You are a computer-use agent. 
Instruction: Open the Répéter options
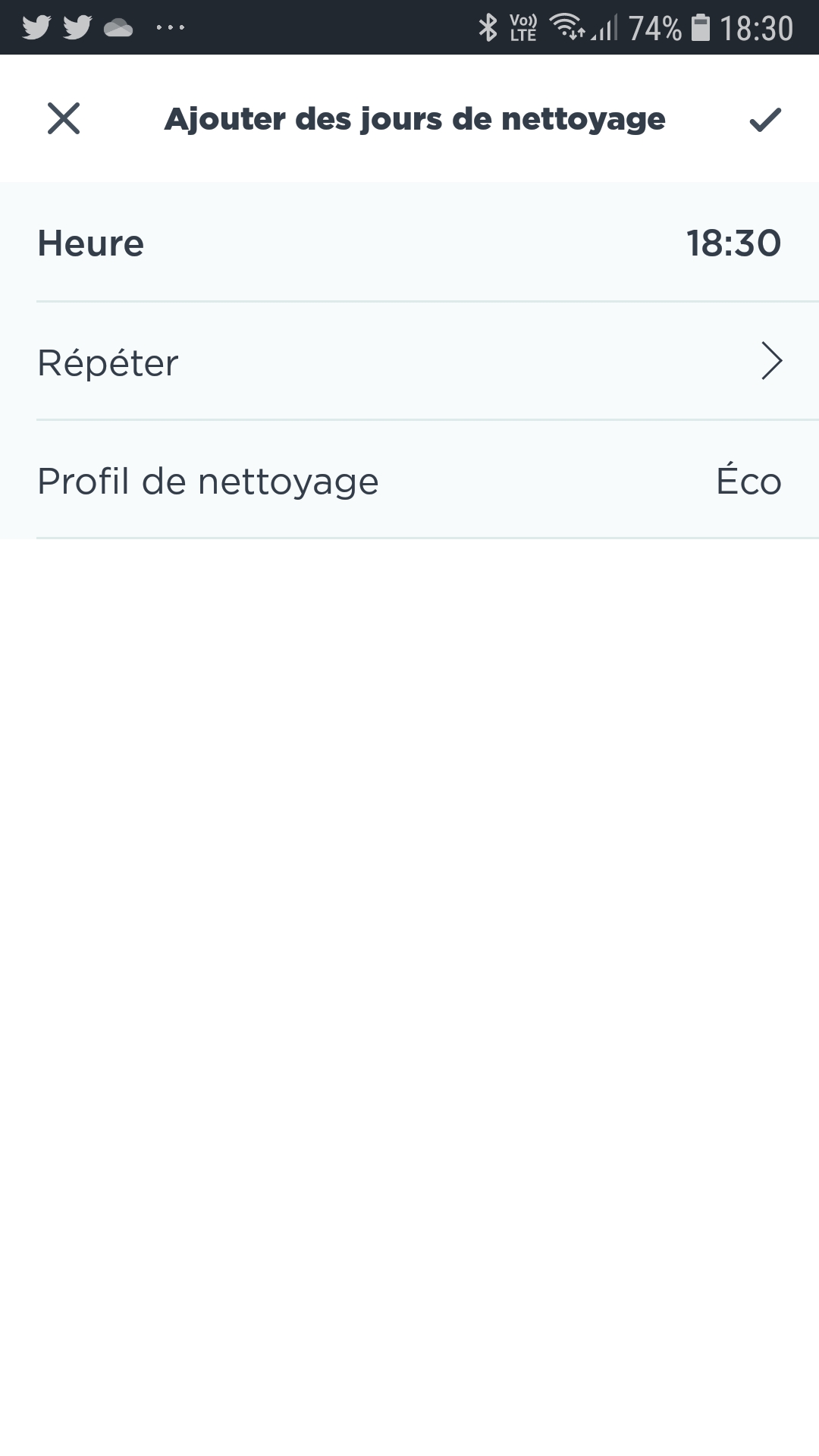tap(409, 362)
